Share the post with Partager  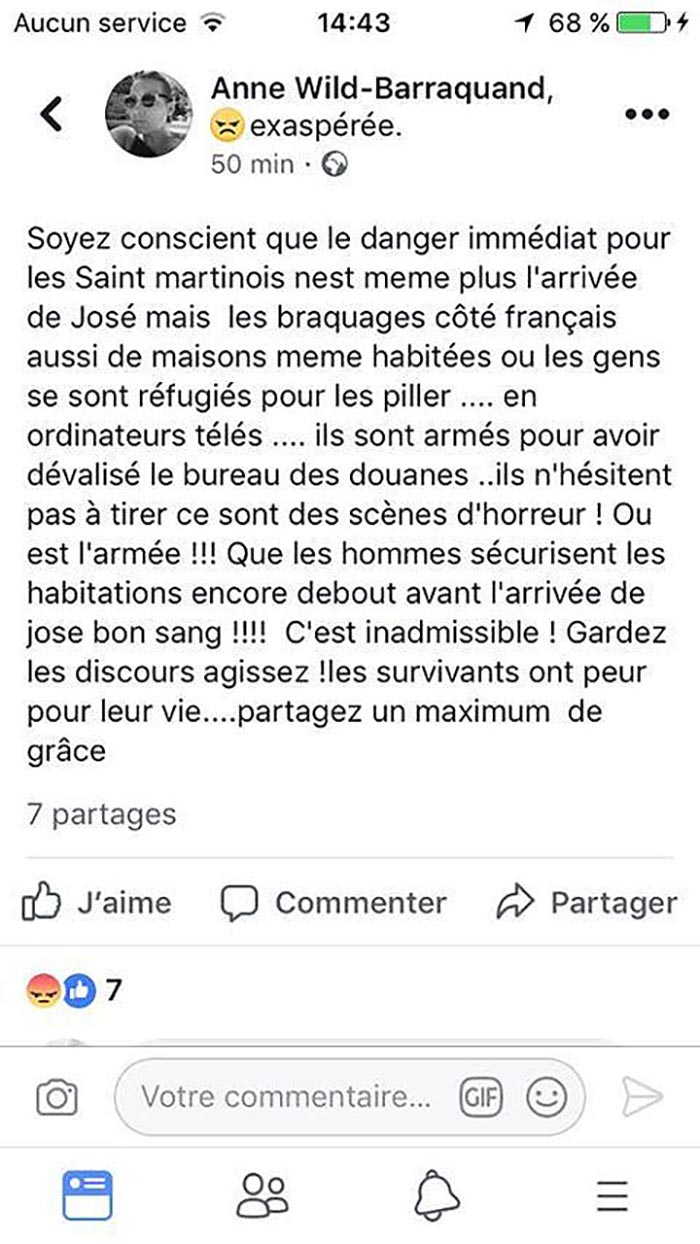pyautogui.click(x=587, y=903)
